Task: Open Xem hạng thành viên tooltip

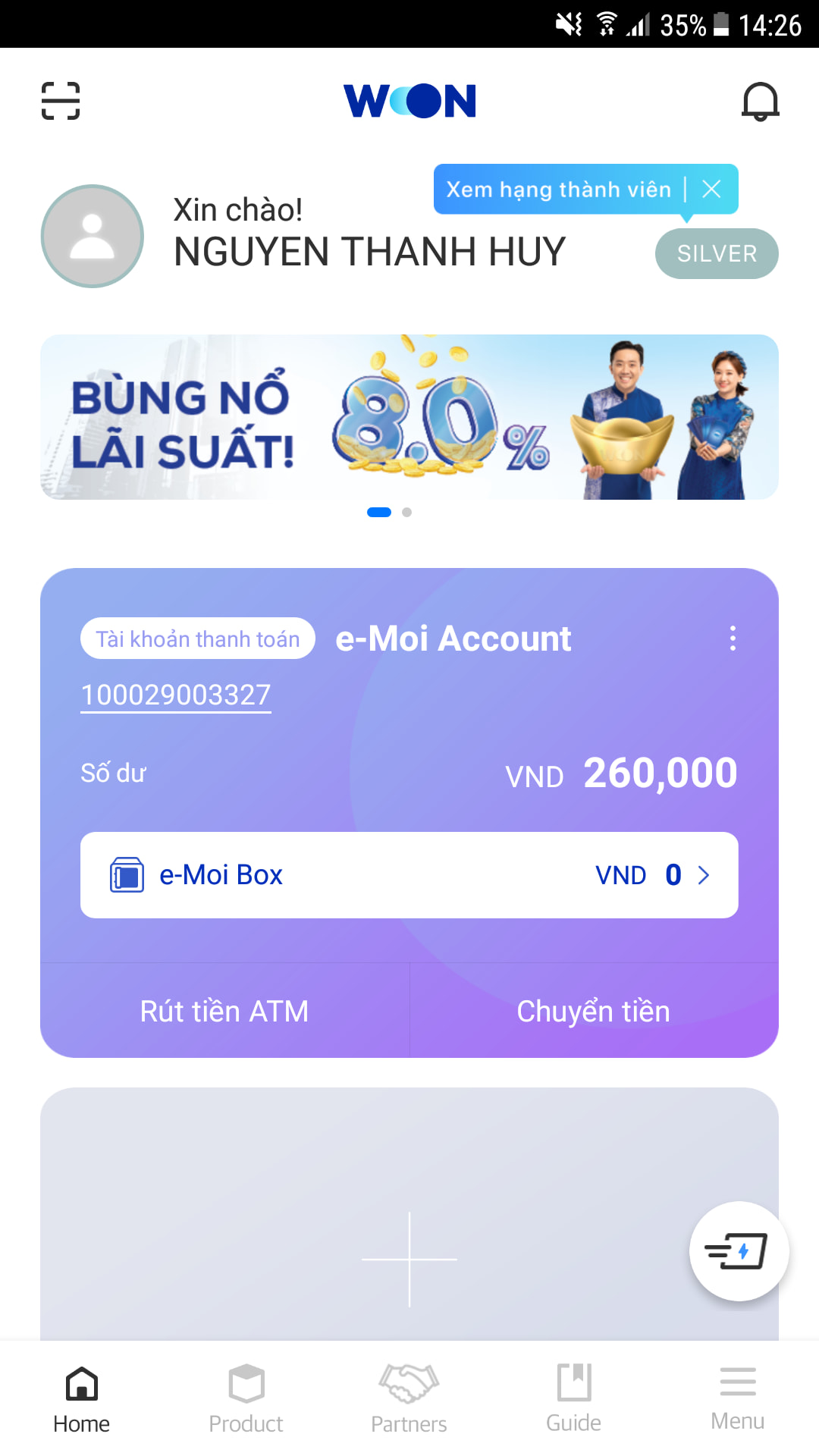Action: (558, 190)
